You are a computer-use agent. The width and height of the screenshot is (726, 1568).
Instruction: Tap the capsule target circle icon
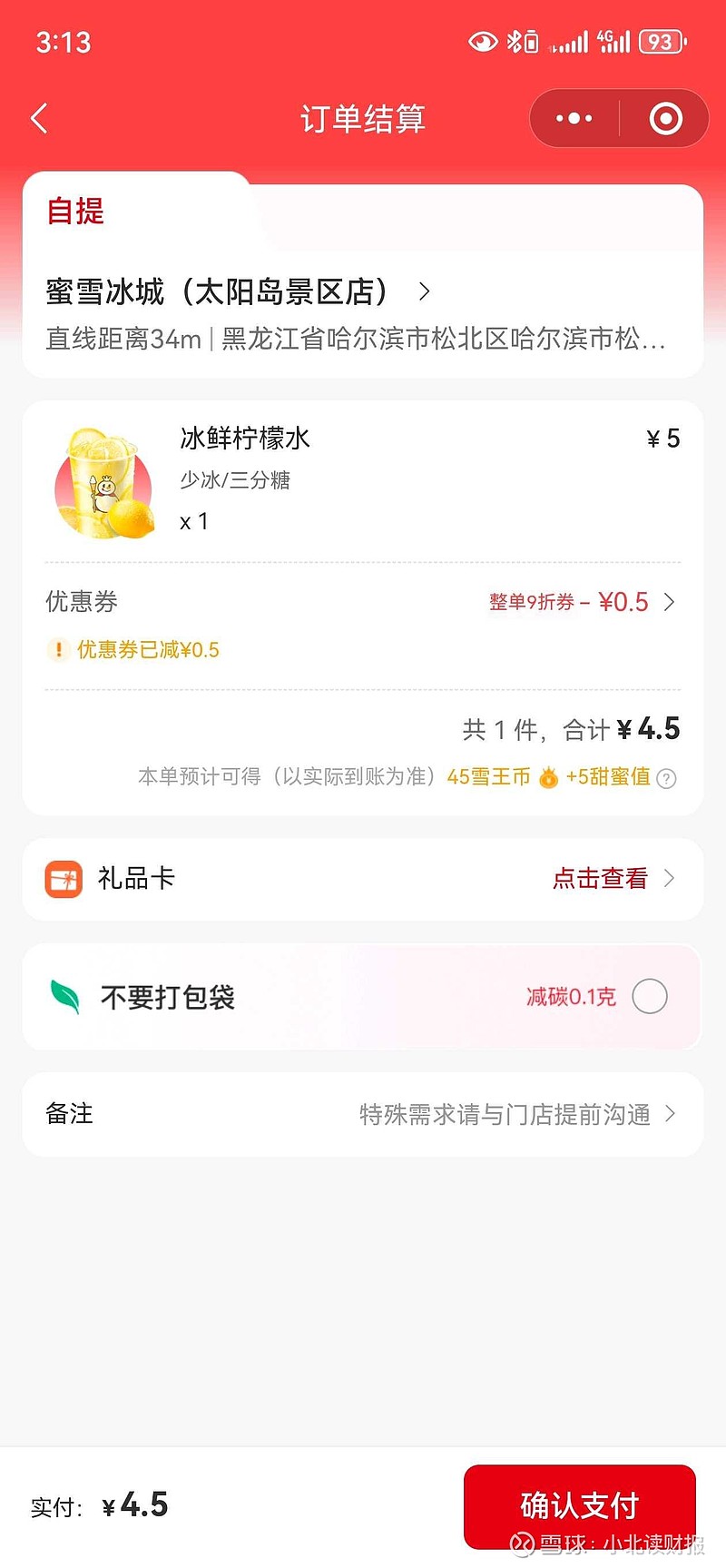point(665,118)
